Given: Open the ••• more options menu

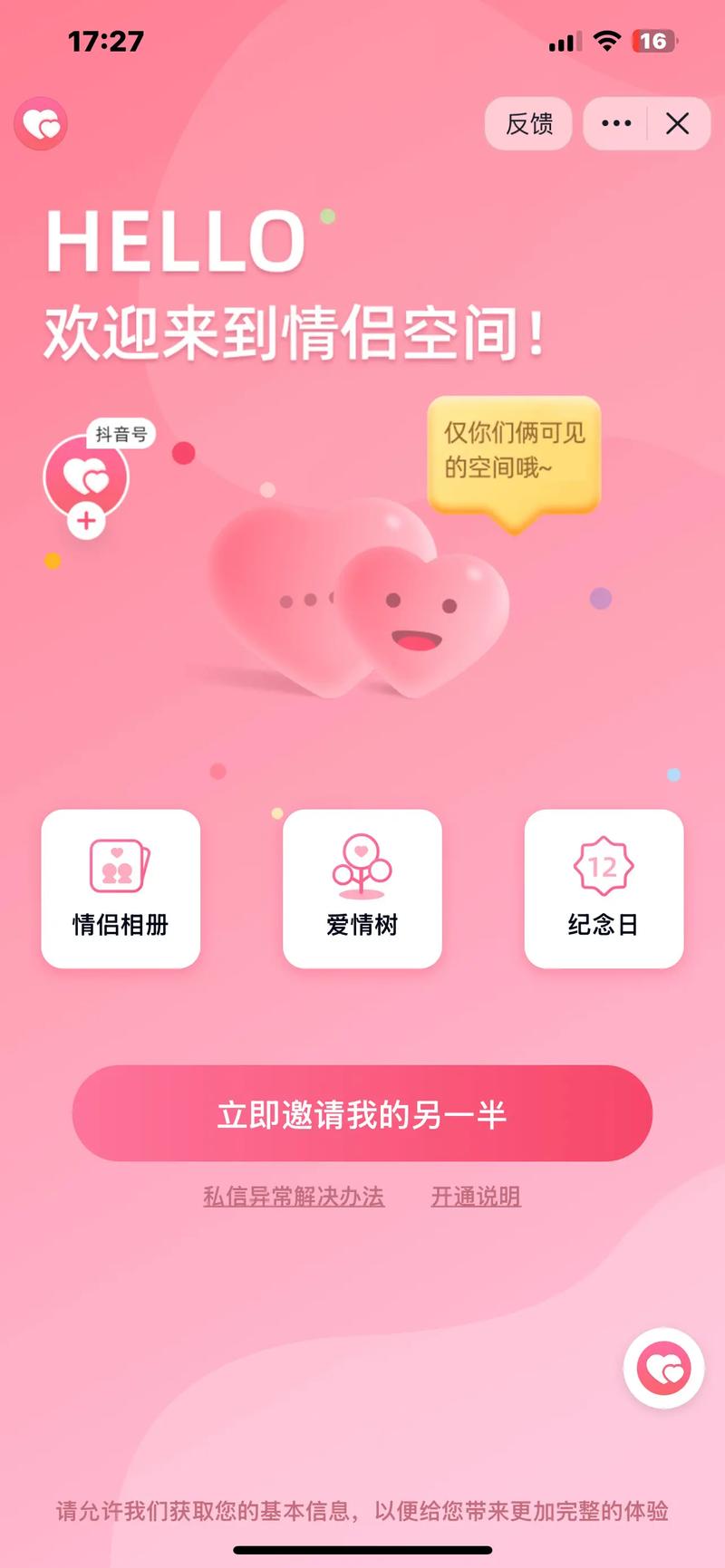Looking at the screenshot, I should pyautogui.click(x=617, y=124).
